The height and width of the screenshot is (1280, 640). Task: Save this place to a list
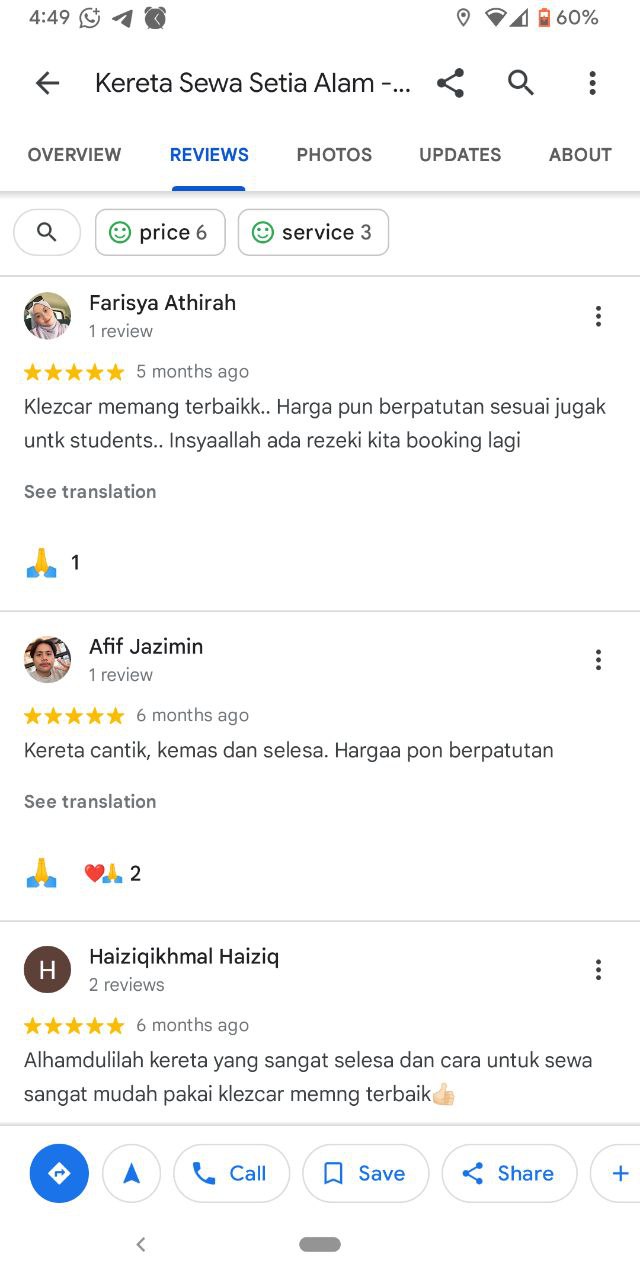coord(365,1173)
